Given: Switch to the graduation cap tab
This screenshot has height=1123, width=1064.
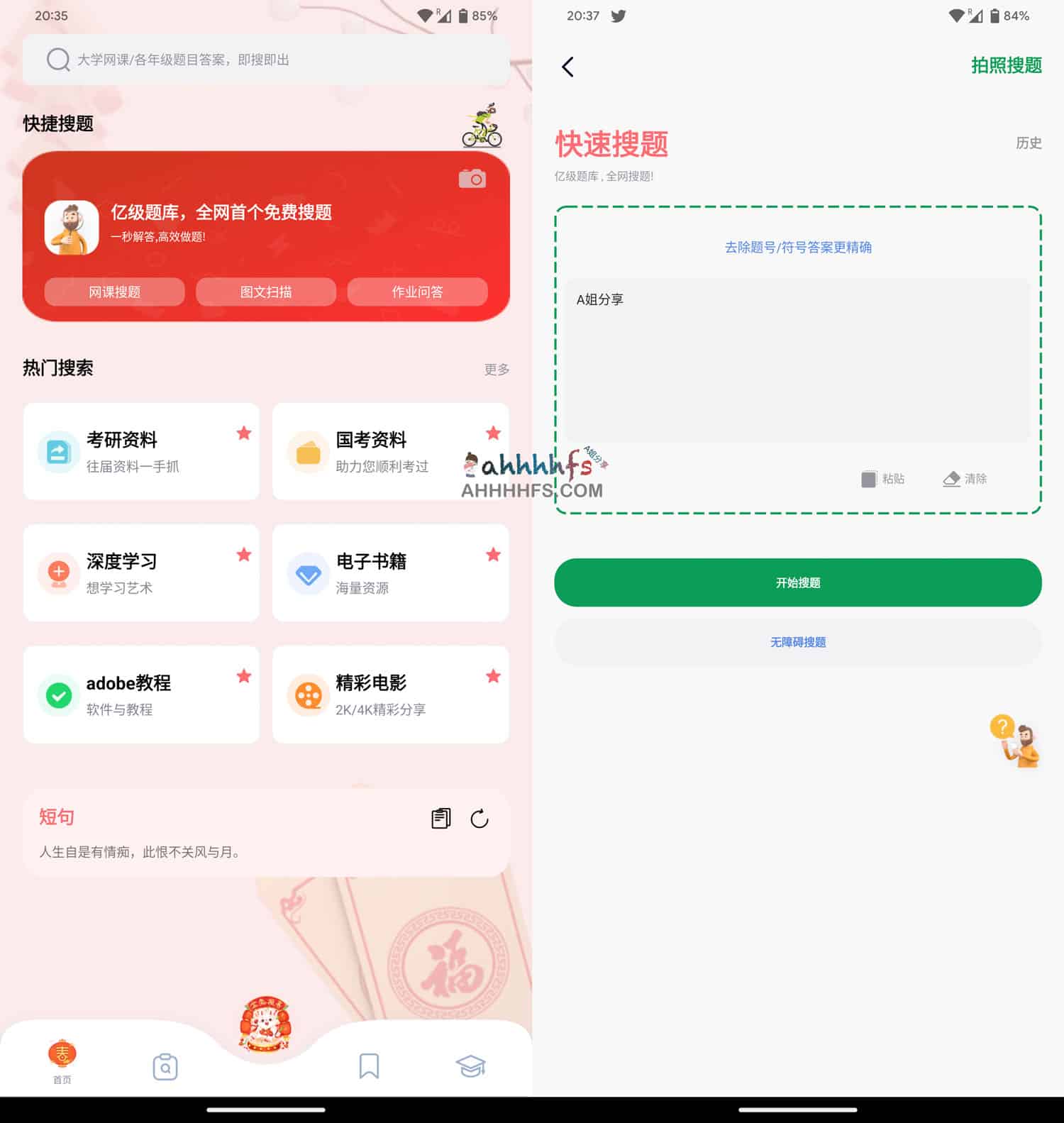Looking at the screenshot, I should (470, 1066).
